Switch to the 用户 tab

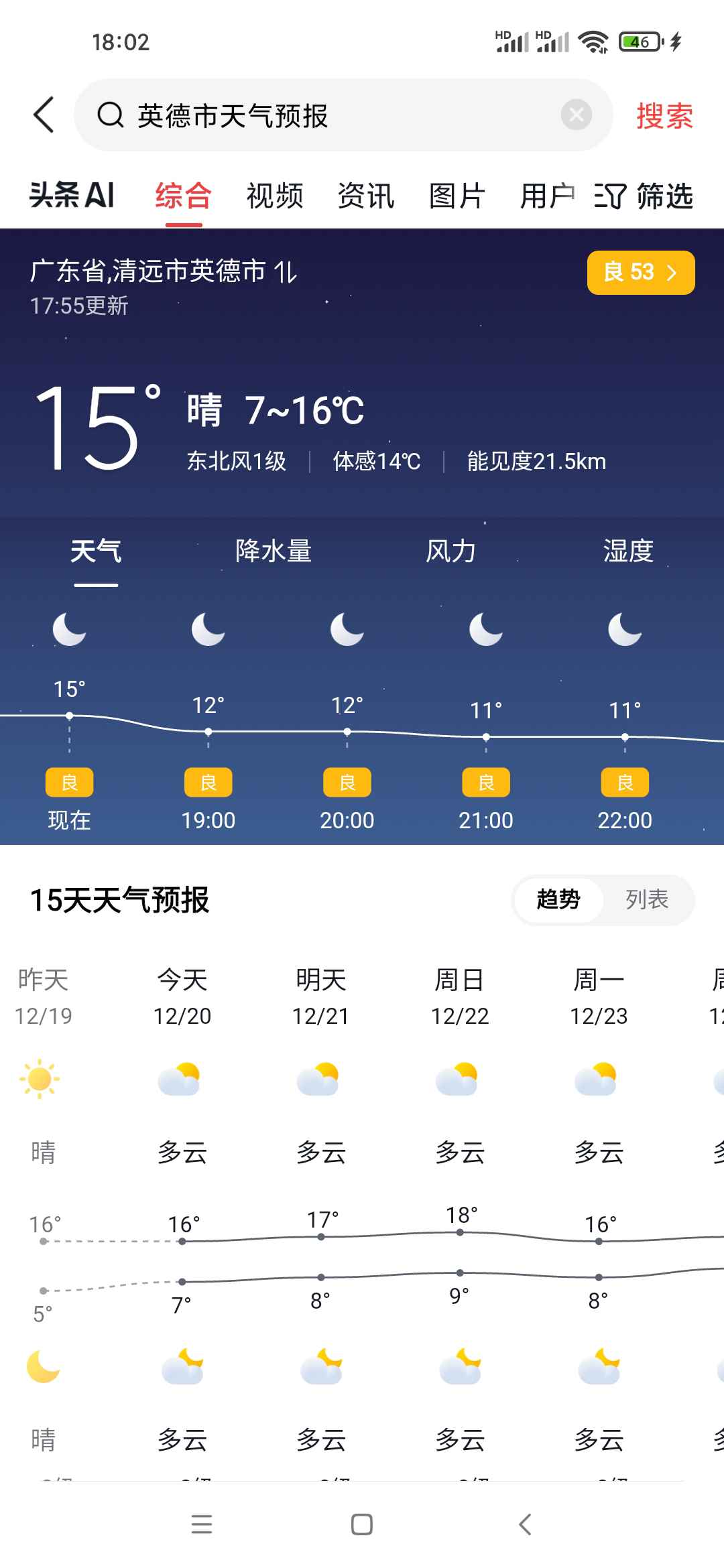[547, 196]
